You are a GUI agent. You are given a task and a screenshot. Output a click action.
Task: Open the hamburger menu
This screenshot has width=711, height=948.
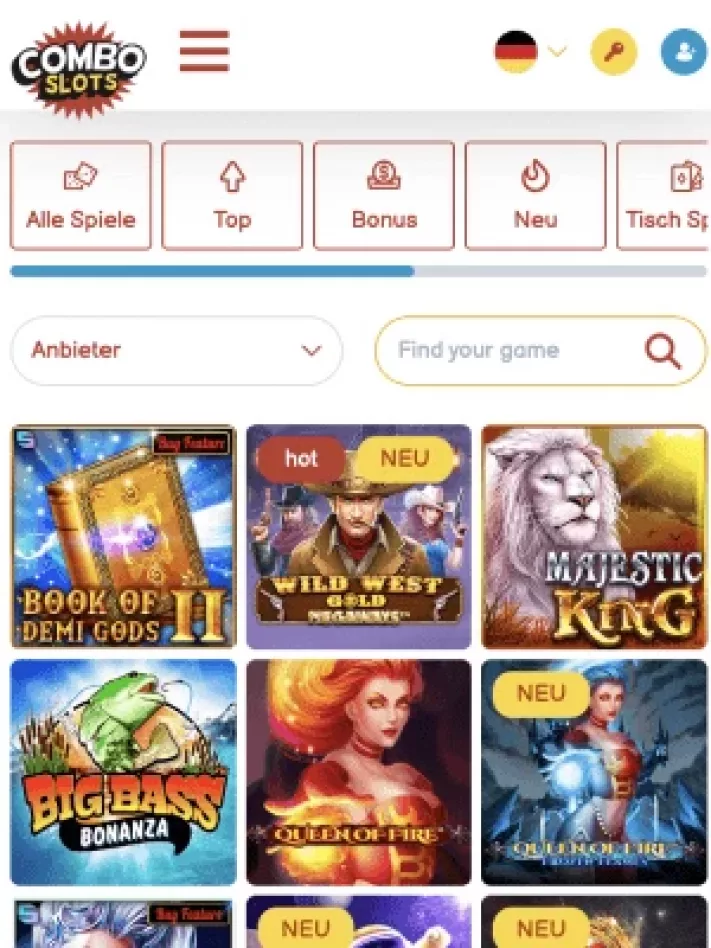(204, 51)
